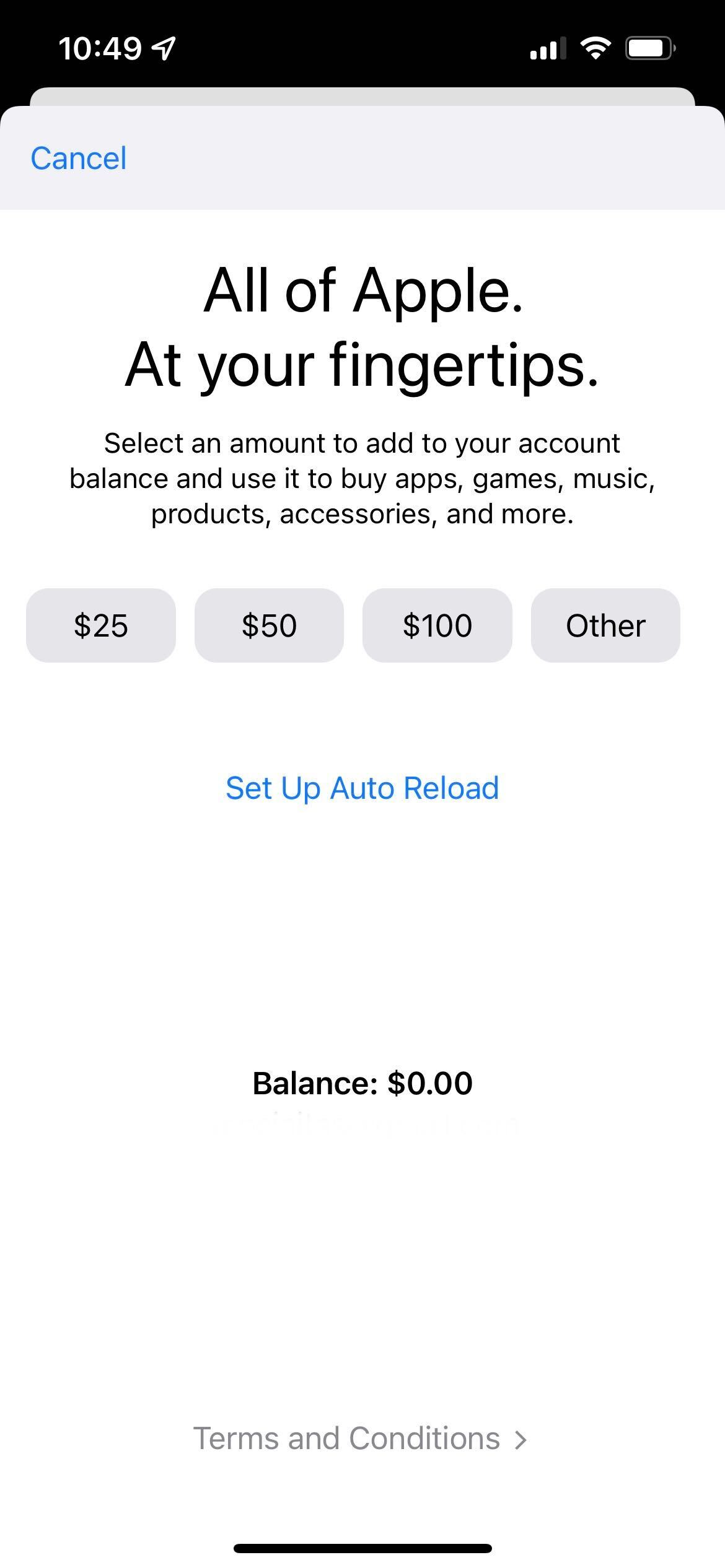The image size is (725, 1568).
Task: Select the $25 amount
Action: [x=101, y=625]
